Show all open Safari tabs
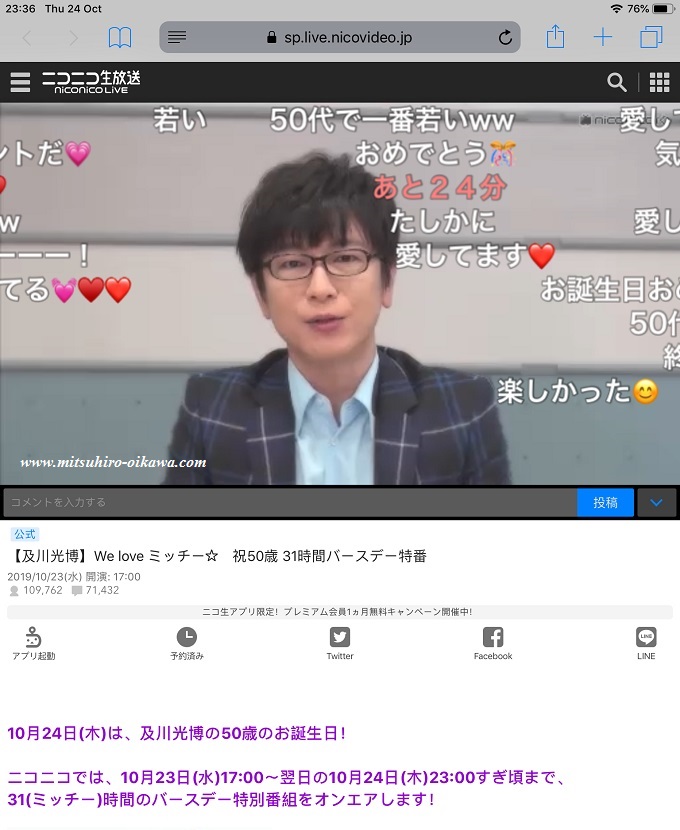The image size is (680, 830). [651, 38]
